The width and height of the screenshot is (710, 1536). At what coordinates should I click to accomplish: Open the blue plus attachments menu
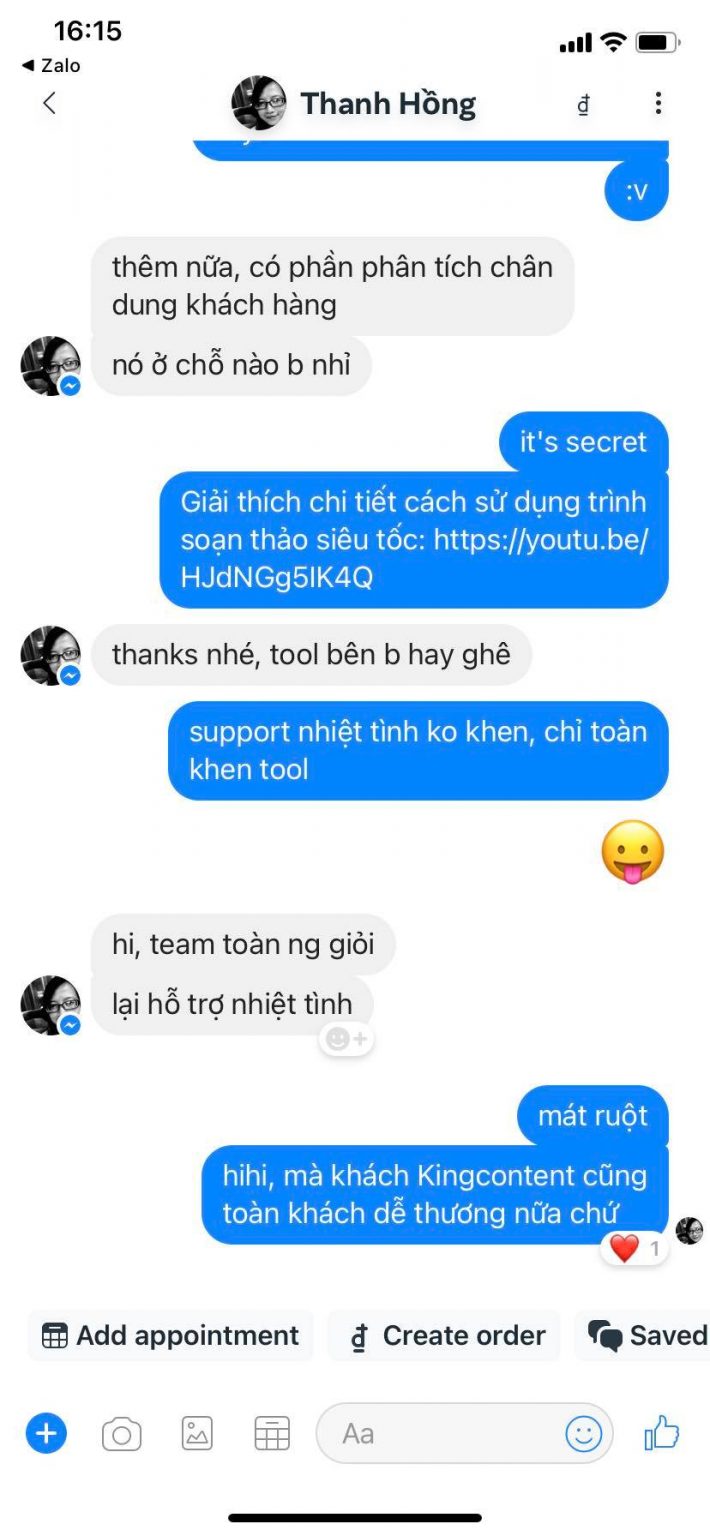pos(46,1433)
